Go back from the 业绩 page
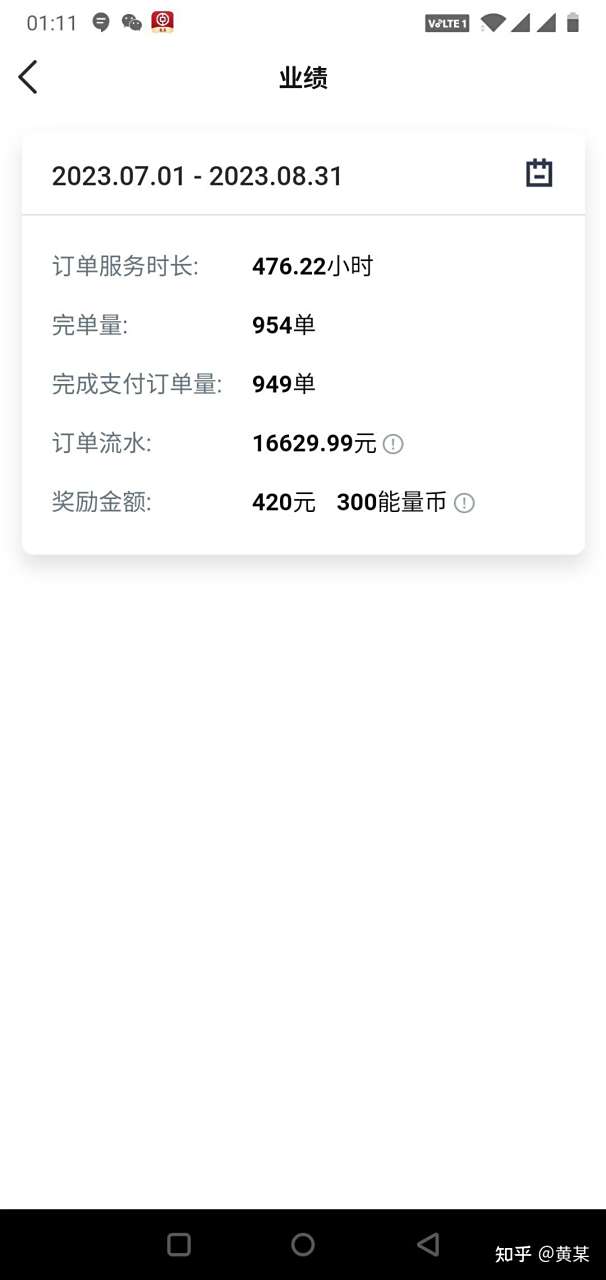The width and height of the screenshot is (606, 1280). pos(28,77)
